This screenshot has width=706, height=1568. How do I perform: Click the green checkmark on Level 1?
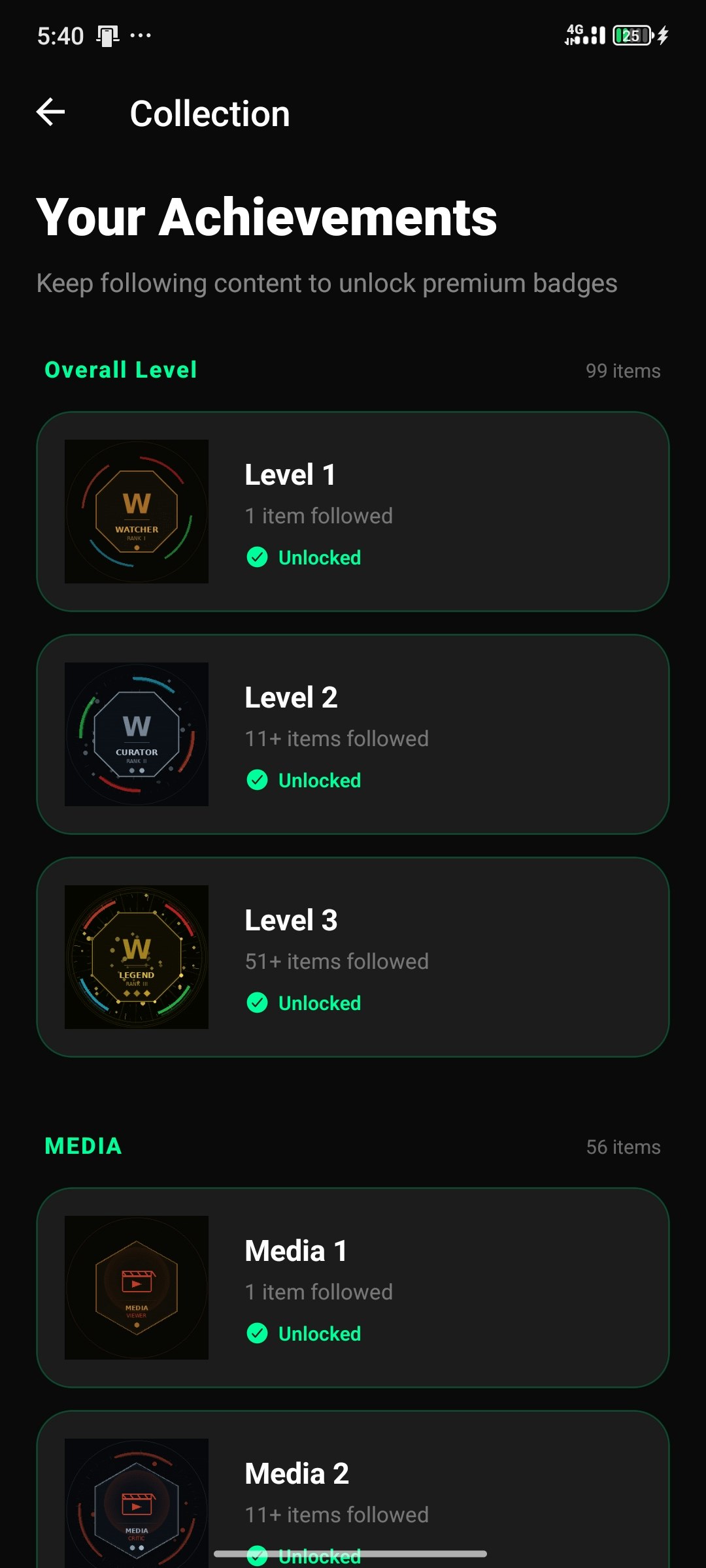(258, 557)
